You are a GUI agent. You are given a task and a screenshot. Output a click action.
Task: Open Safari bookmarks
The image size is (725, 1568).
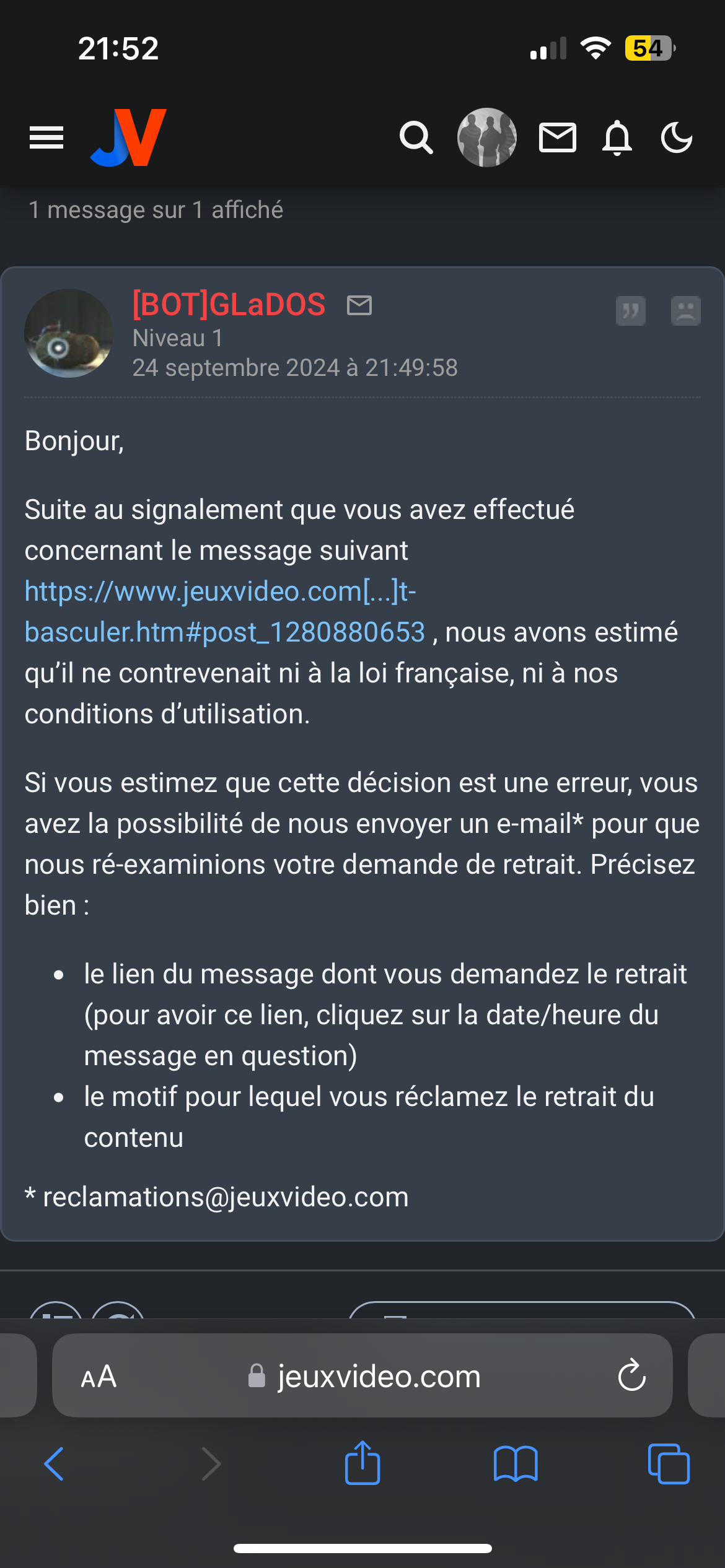516,1464
